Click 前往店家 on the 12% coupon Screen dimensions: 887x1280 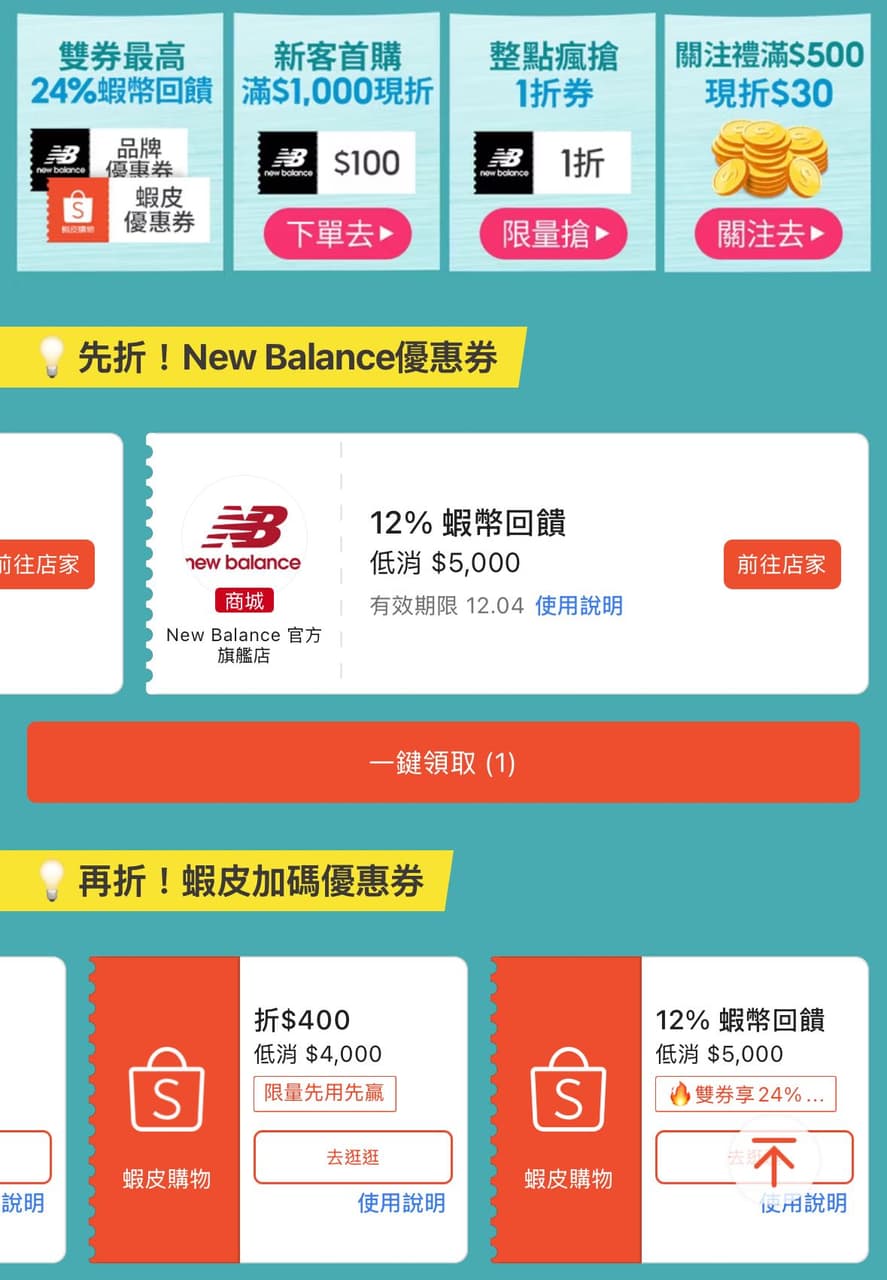(780, 564)
